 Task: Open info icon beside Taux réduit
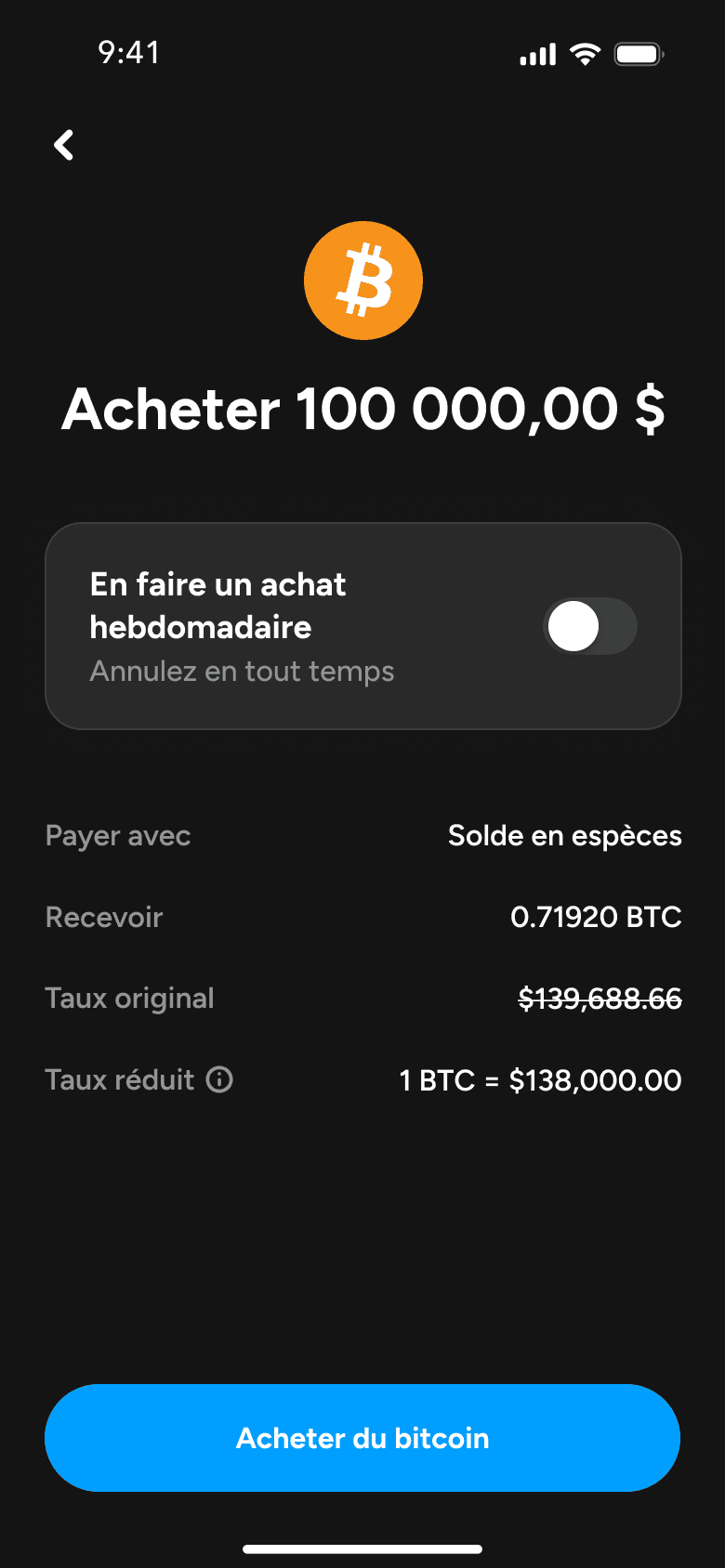(219, 1079)
